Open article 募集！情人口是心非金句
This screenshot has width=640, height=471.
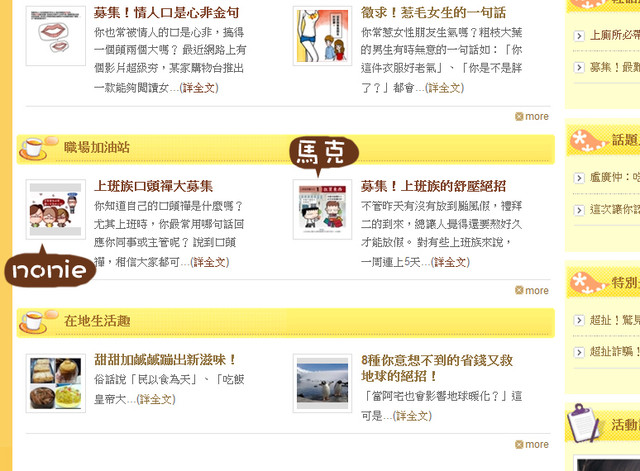(166, 13)
